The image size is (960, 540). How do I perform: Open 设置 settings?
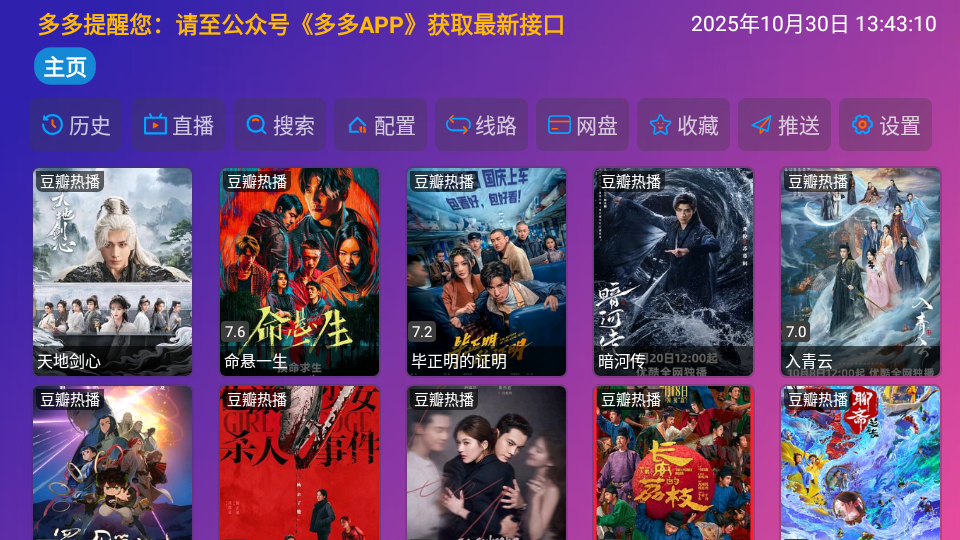click(x=885, y=125)
